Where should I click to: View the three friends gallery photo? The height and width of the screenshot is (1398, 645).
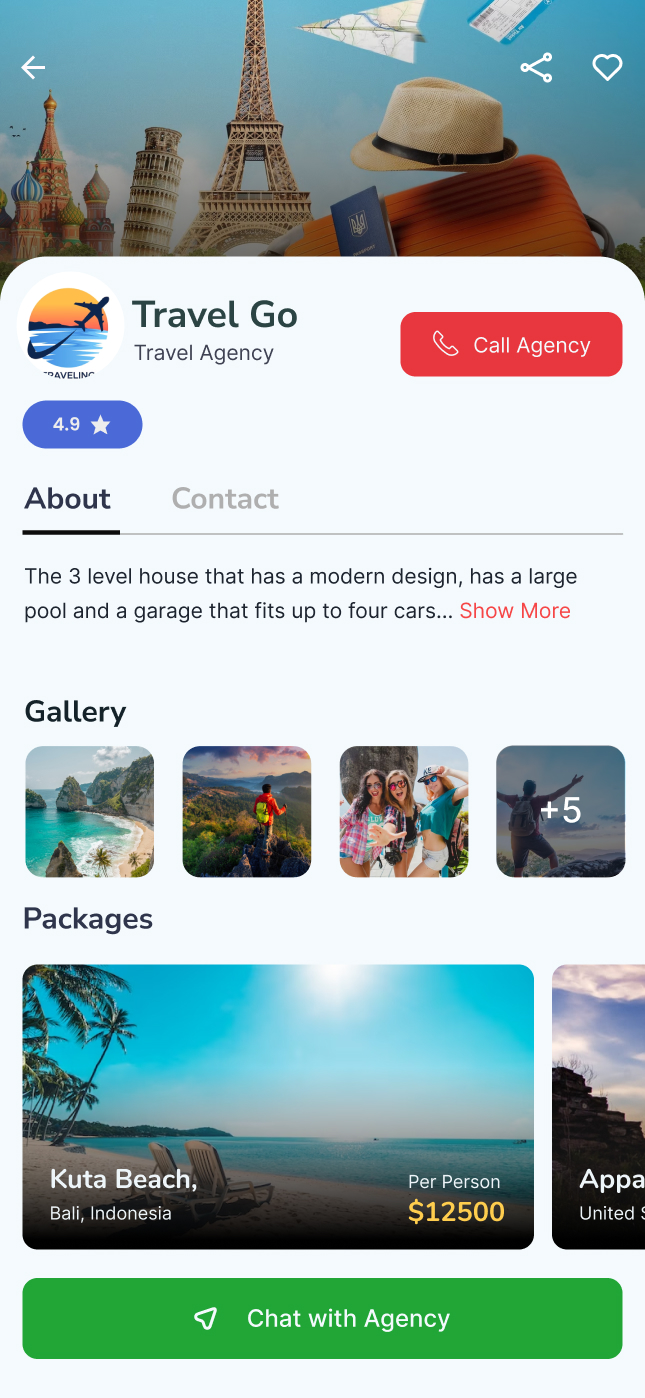click(403, 812)
